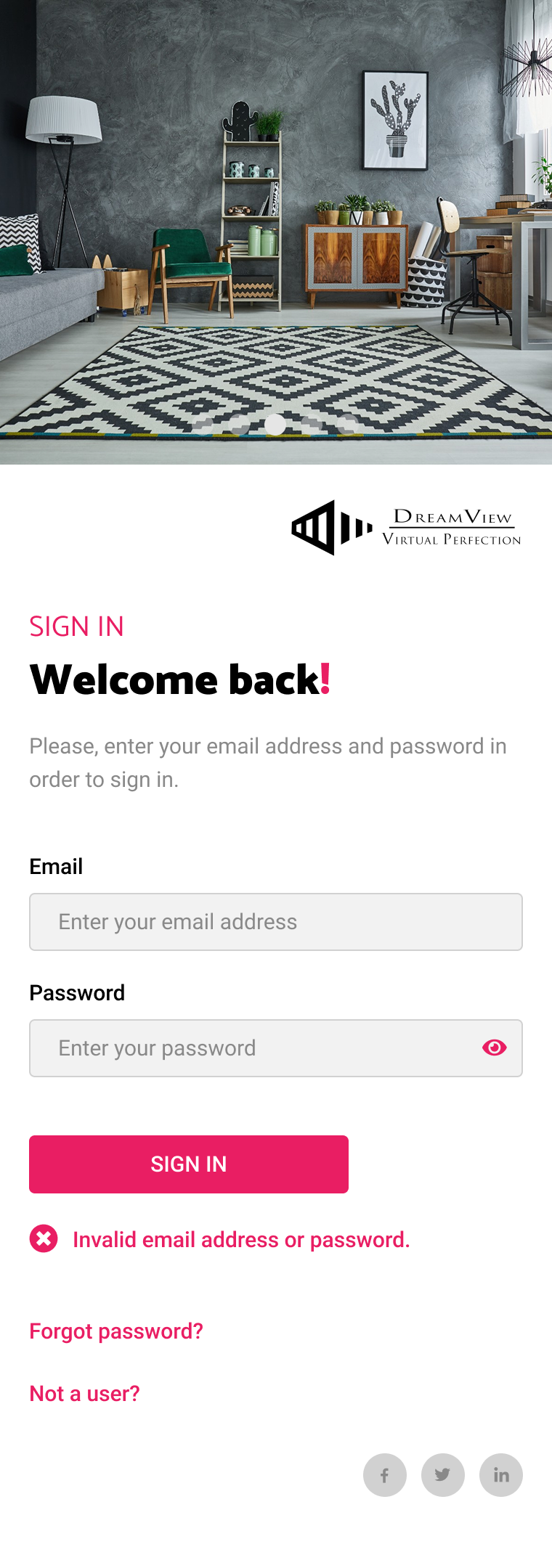Tap the SIGN IN button
552x1568 pixels.
[x=189, y=1164]
